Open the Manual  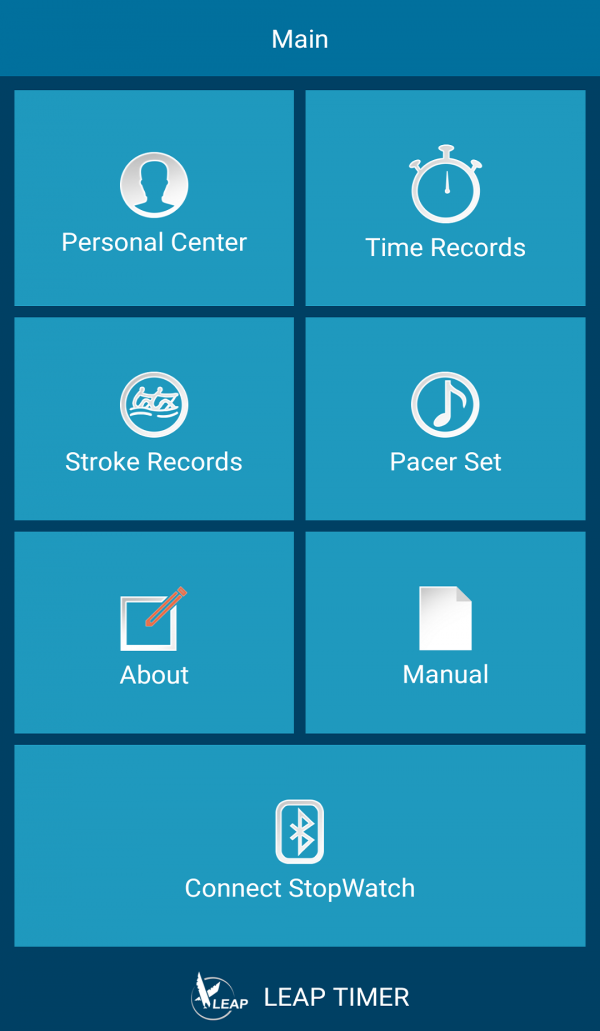pyautogui.click(x=446, y=633)
